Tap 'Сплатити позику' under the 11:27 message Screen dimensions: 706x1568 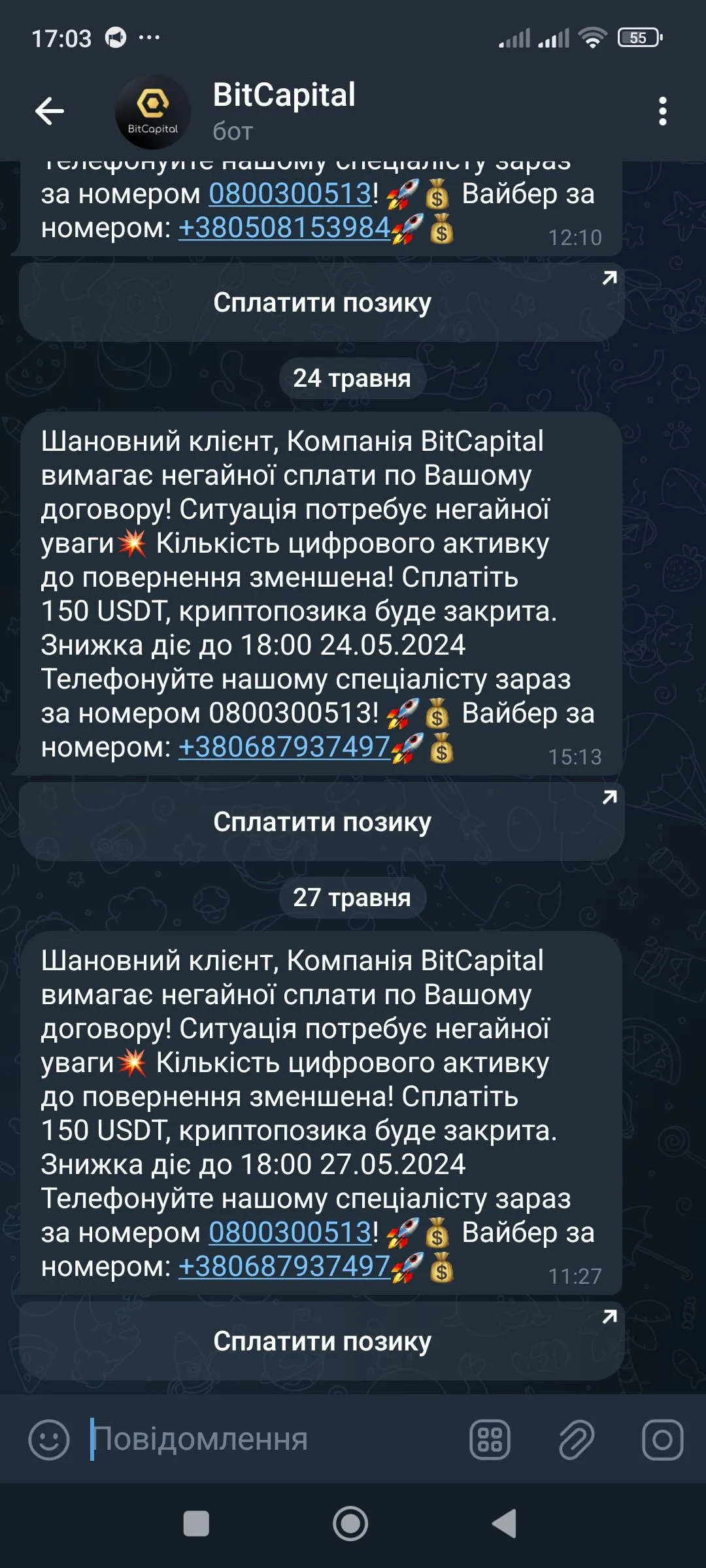[x=322, y=1341]
